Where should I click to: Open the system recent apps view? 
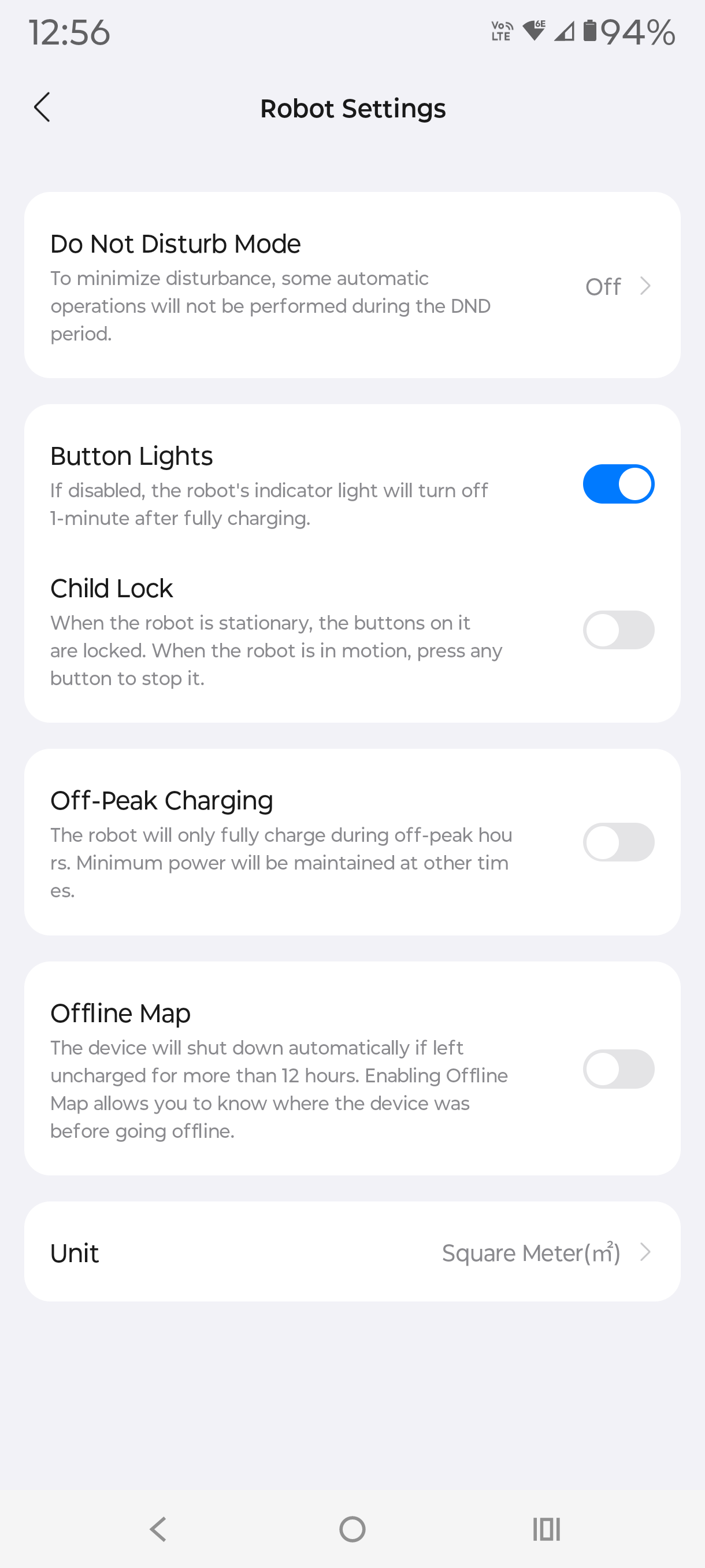coord(546,1529)
